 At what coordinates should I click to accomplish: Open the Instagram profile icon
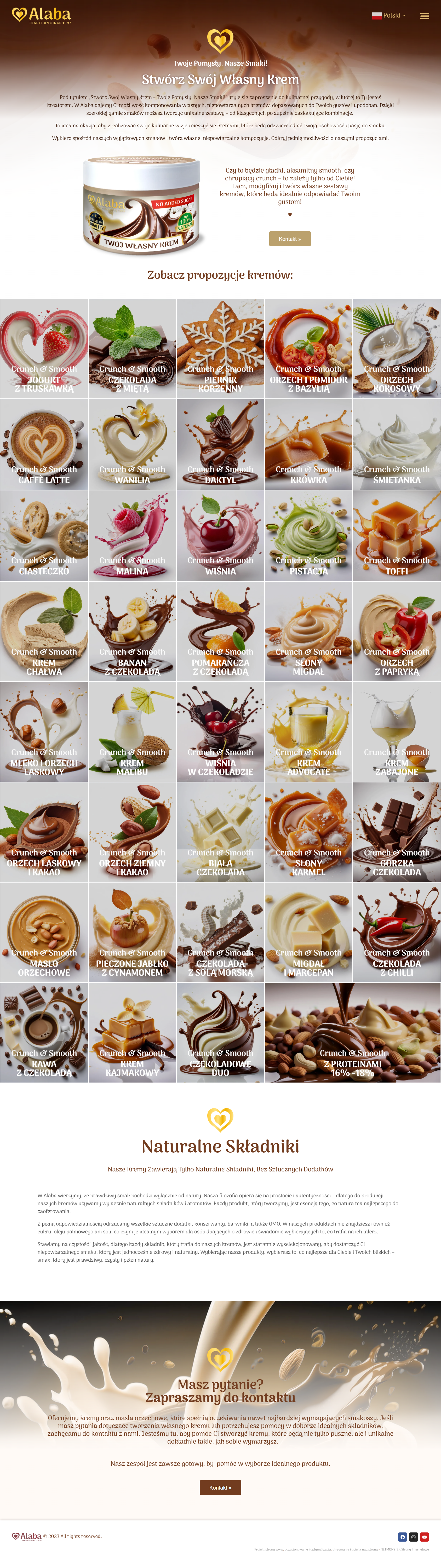[413, 1537]
